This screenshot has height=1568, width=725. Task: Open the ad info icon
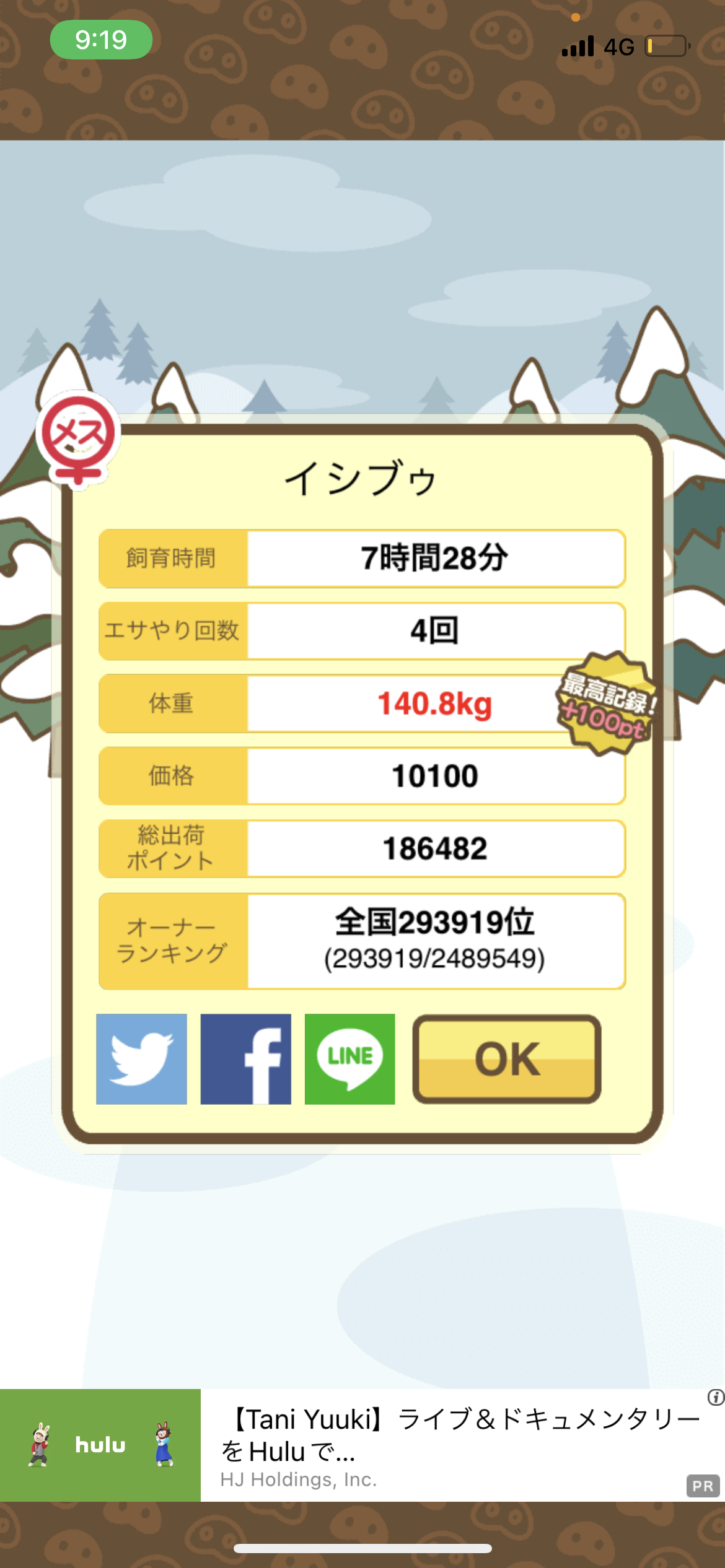[x=715, y=1397]
